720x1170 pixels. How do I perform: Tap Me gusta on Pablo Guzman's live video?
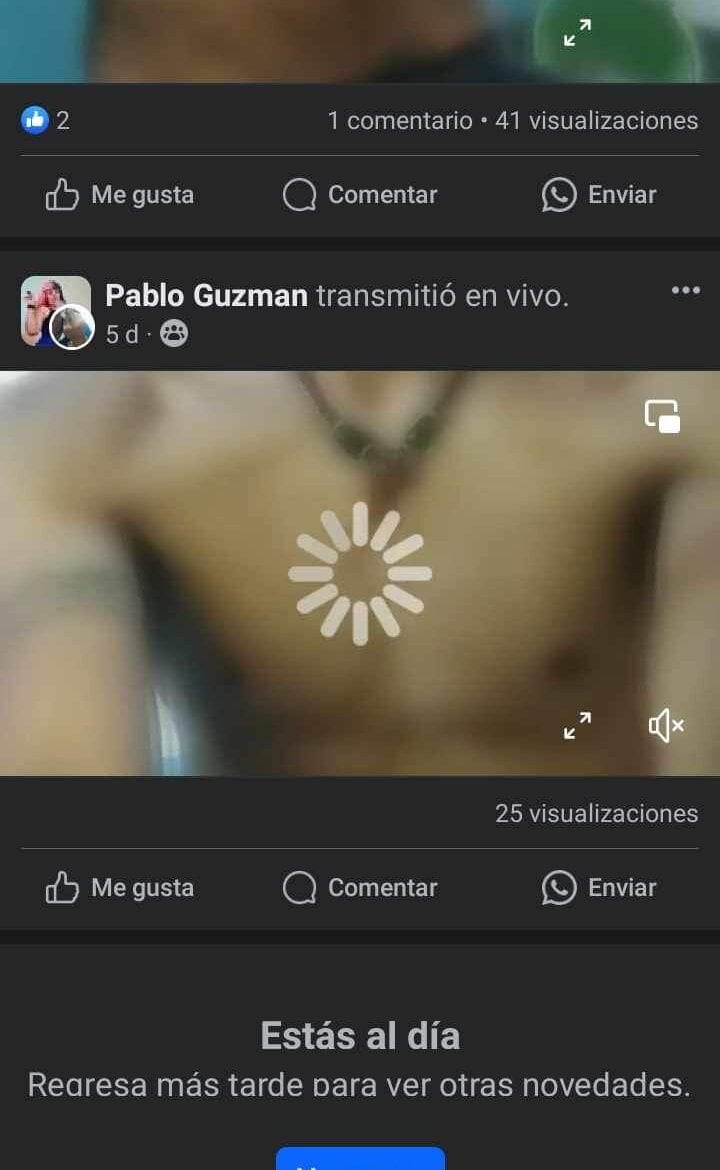tap(118, 888)
